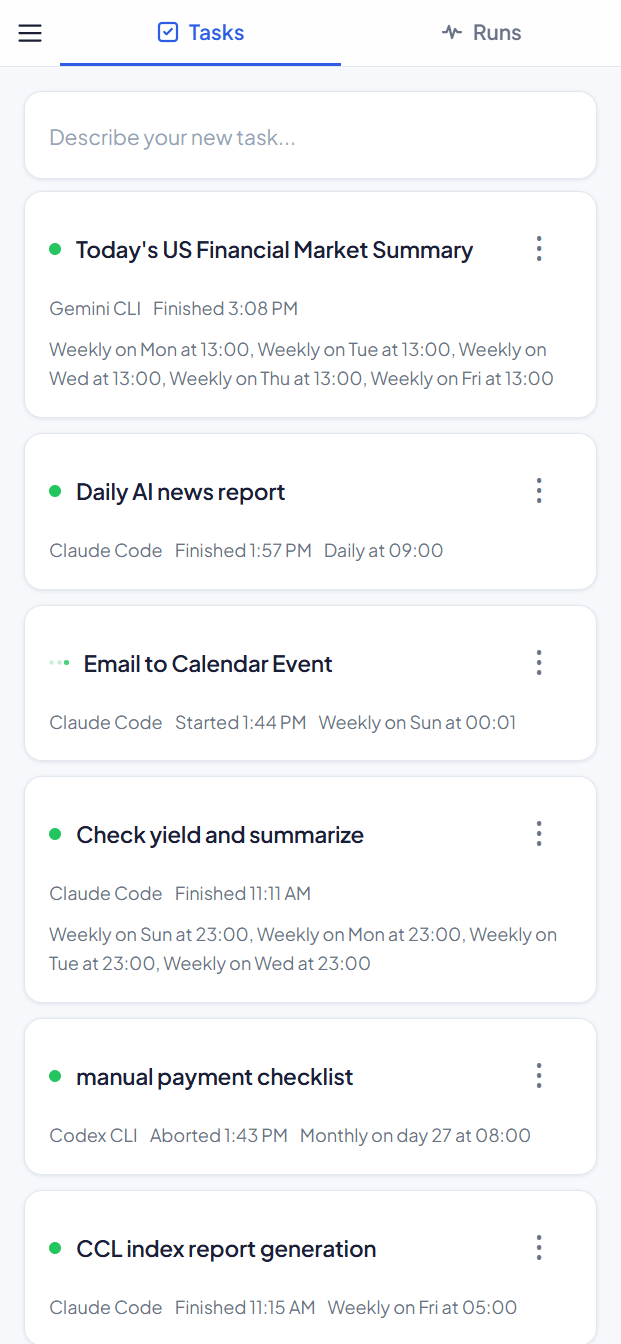Image resolution: width=621 pixels, height=1344 pixels.
Task: Show options for CCL index report generation
Action: click(x=539, y=1248)
